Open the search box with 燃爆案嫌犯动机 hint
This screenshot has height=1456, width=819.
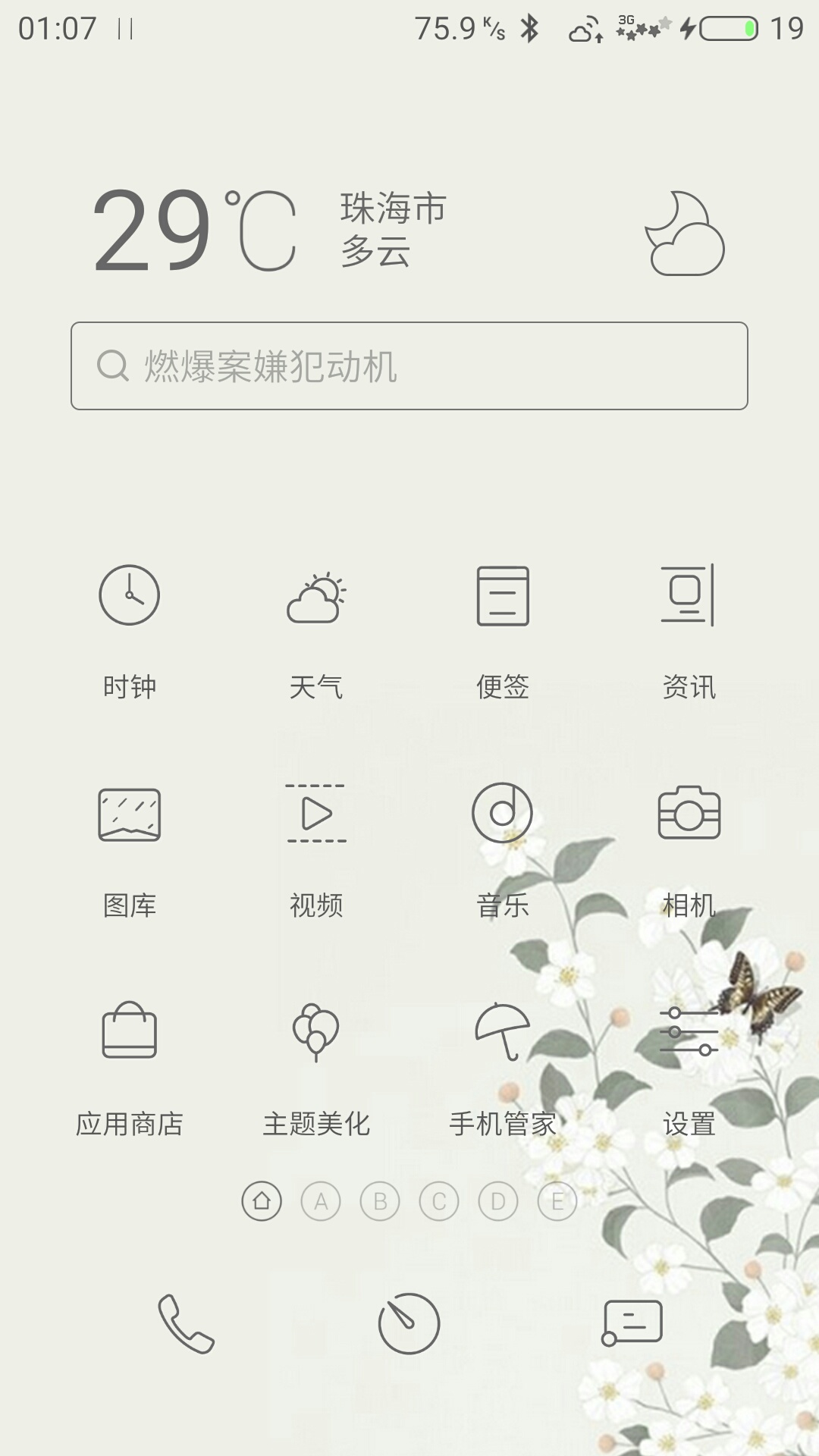coord(409,366)
